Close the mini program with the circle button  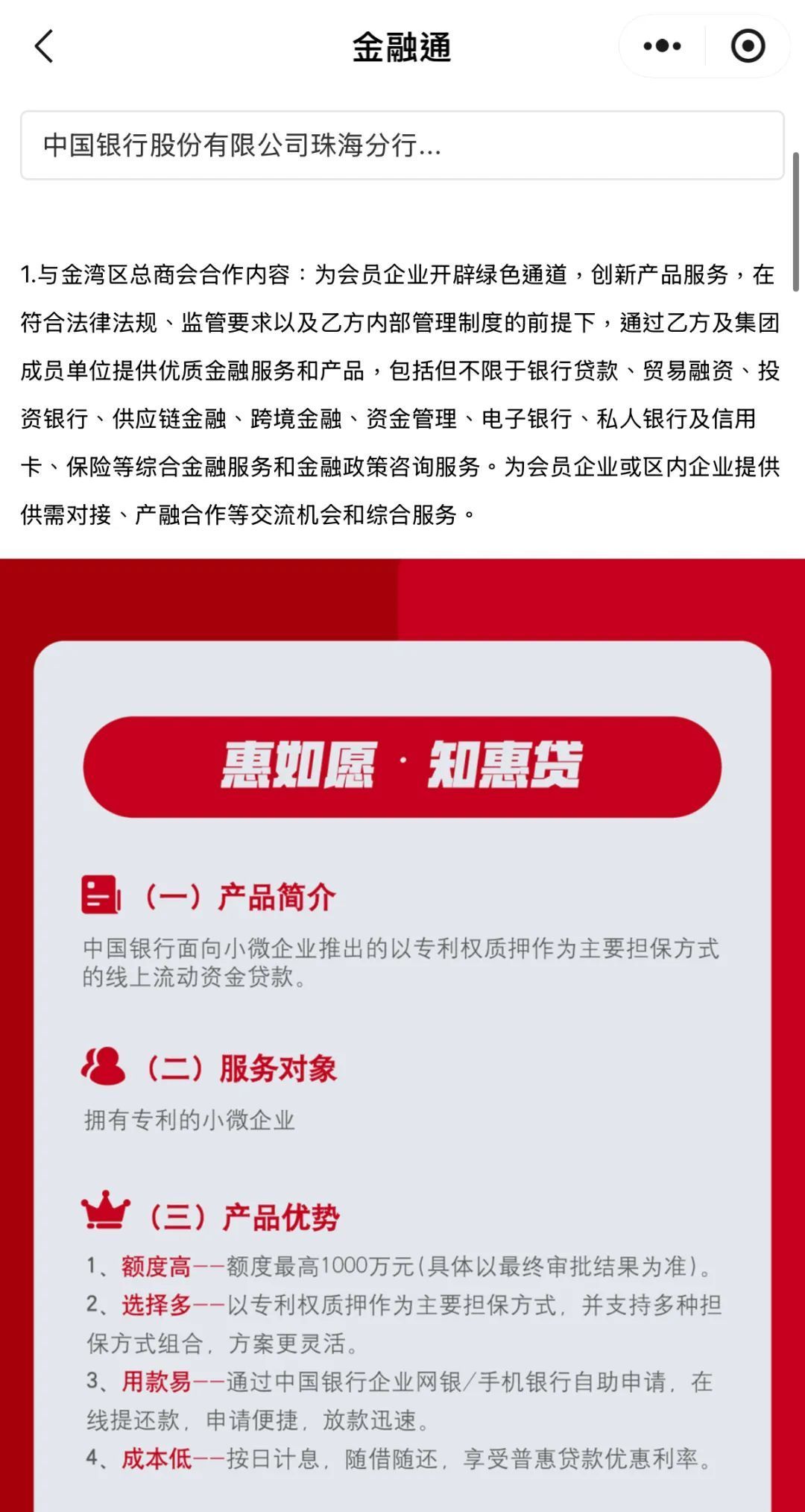tap(748, 46)
